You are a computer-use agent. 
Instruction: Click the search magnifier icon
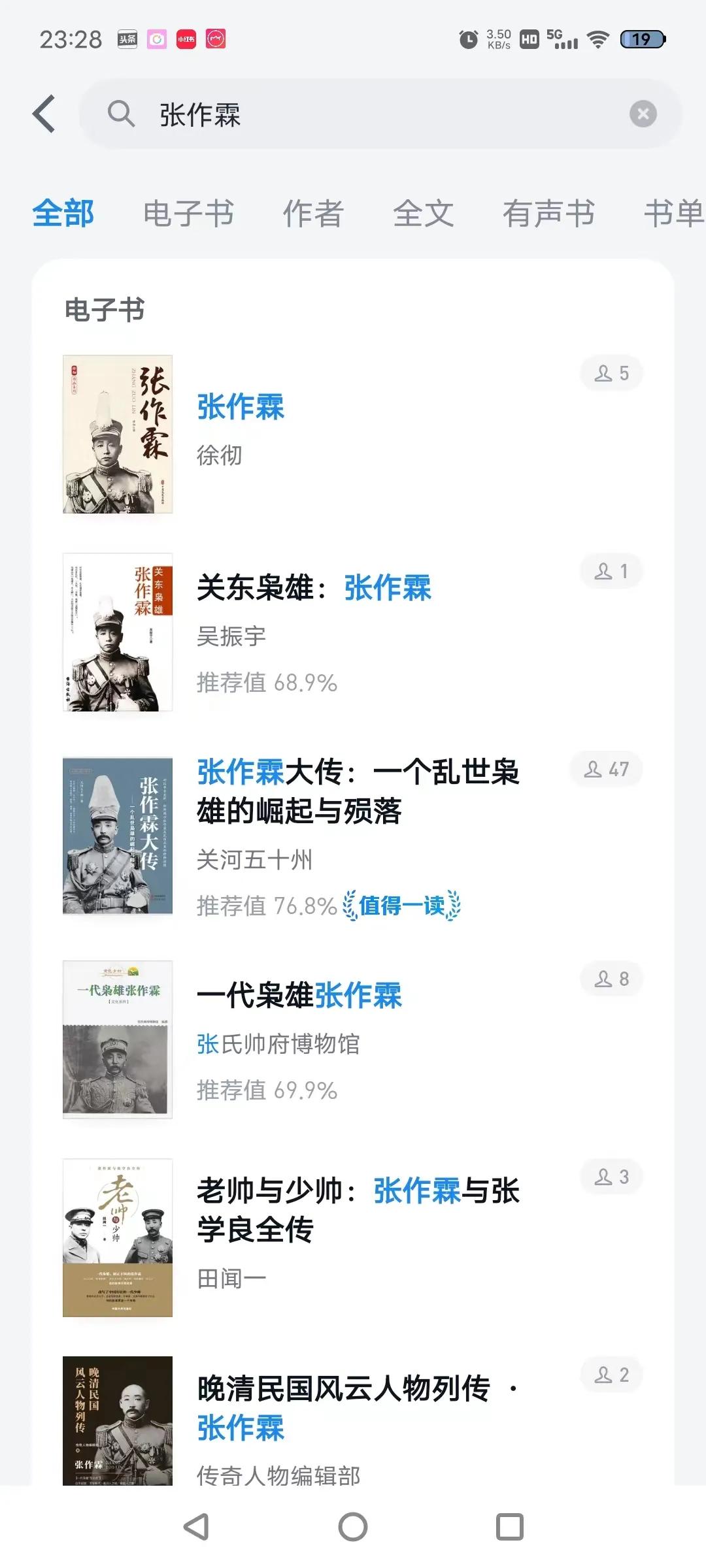(122, 113)
